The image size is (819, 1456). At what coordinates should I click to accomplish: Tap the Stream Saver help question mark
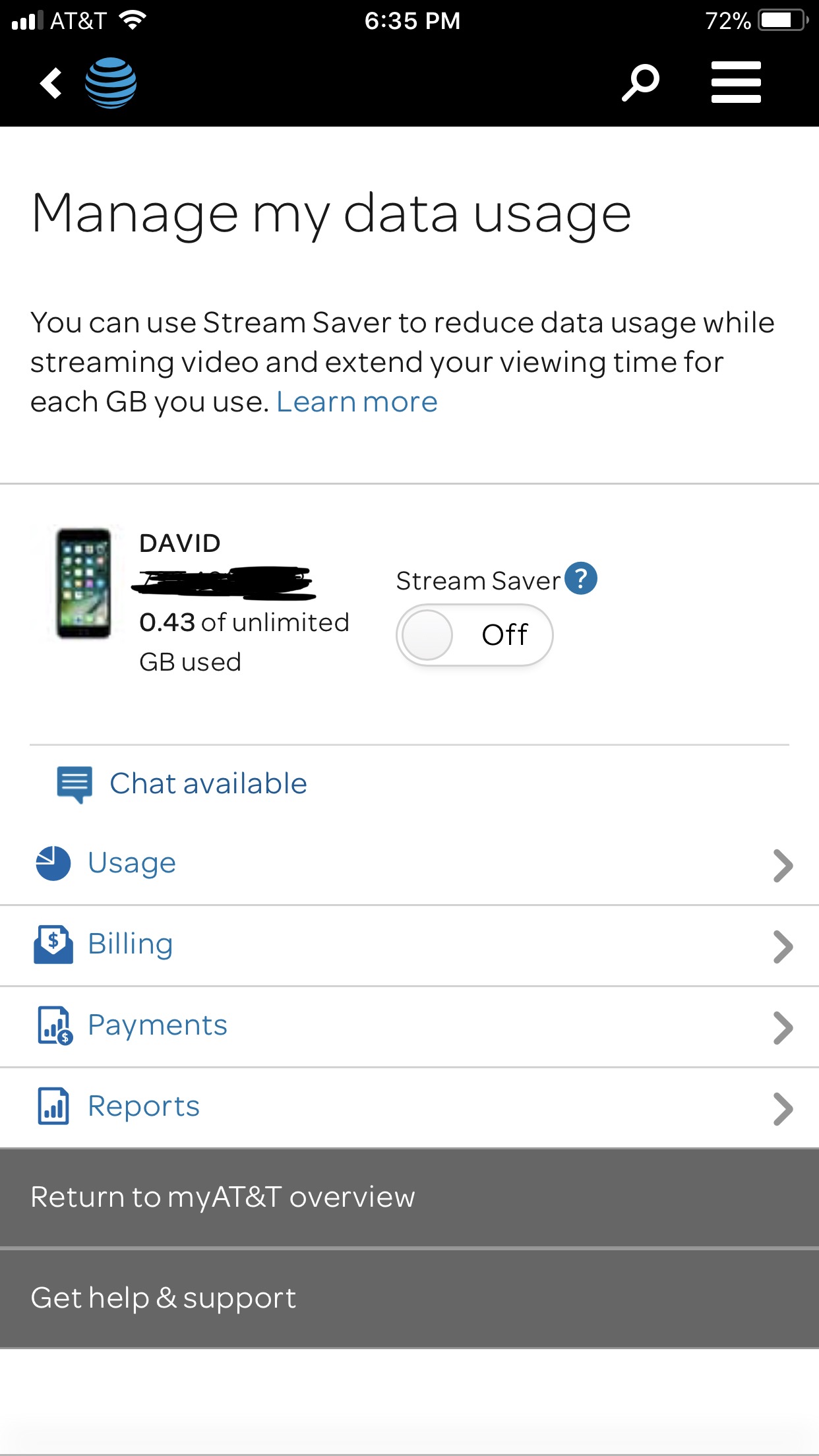click(581, 579)
